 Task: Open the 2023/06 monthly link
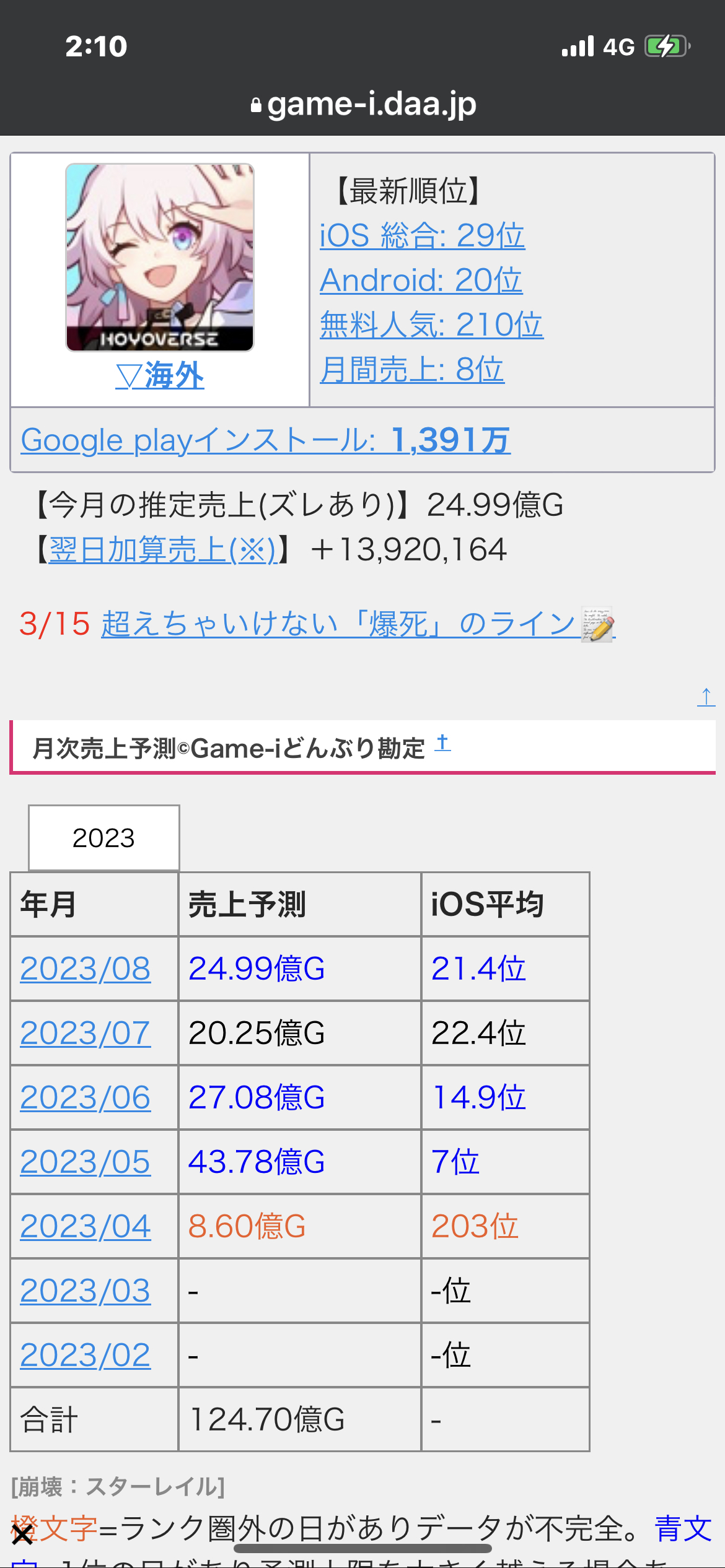[86, 1097]
